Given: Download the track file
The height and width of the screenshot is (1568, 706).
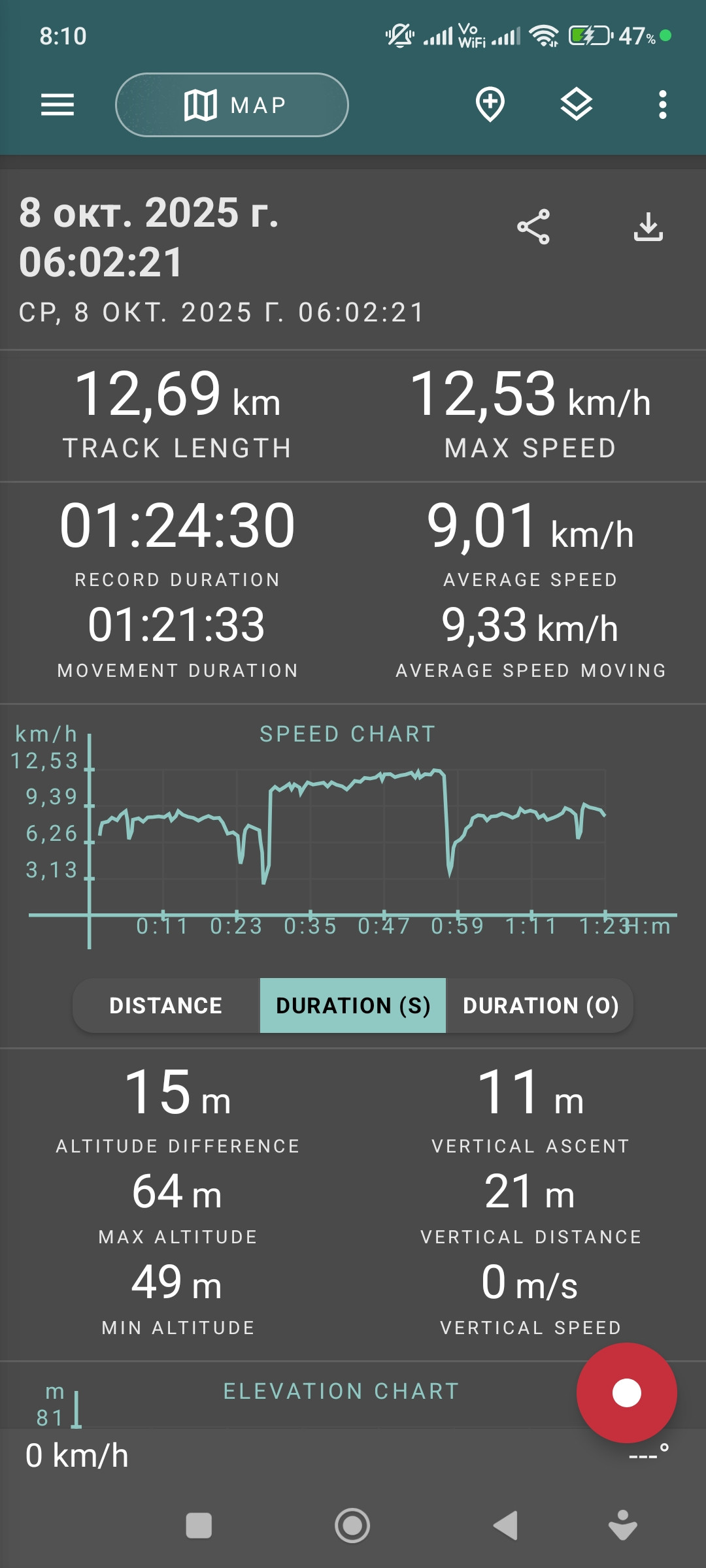Looking at the screenshot, I should (x=648, y=227).
